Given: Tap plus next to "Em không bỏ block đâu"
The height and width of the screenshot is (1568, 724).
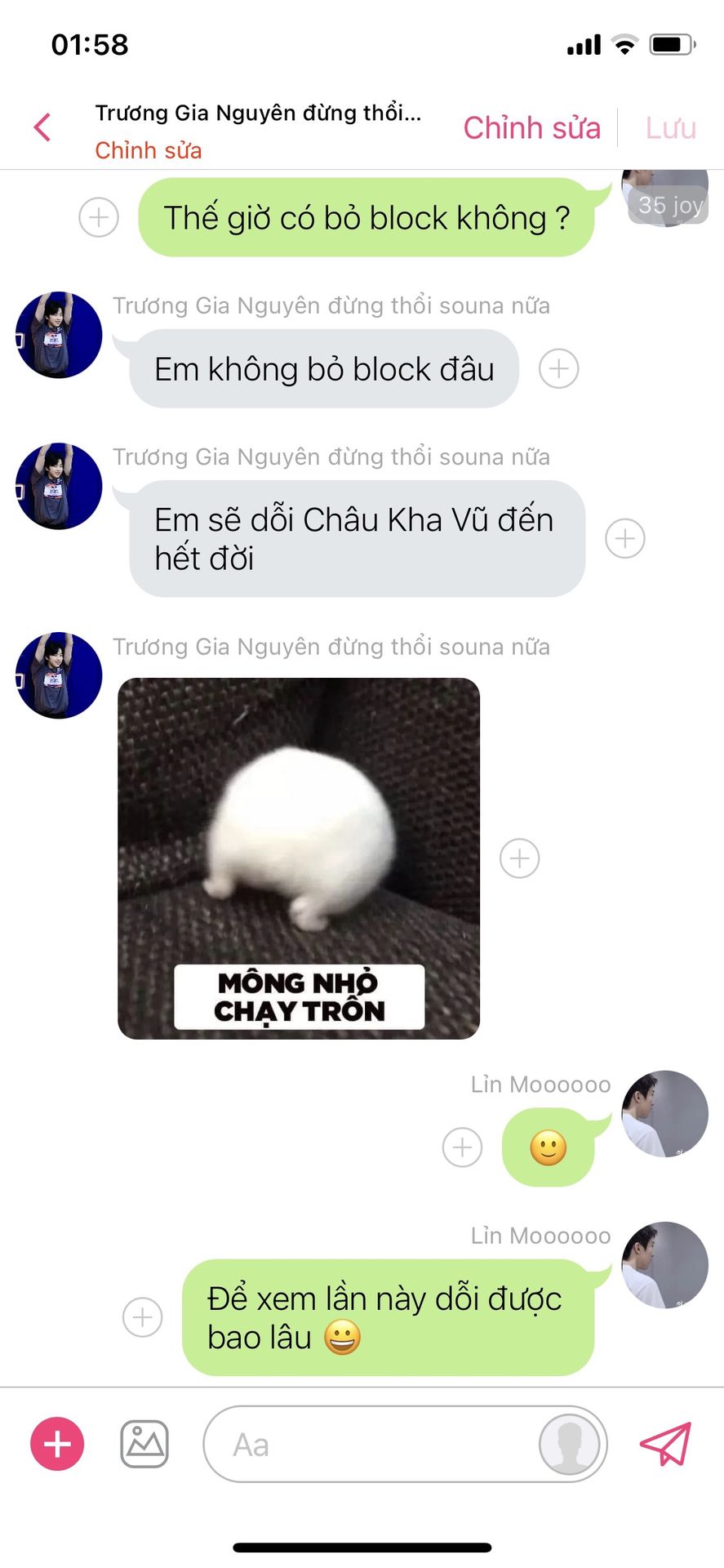Looking at the screenshot, I should point(559,368).
